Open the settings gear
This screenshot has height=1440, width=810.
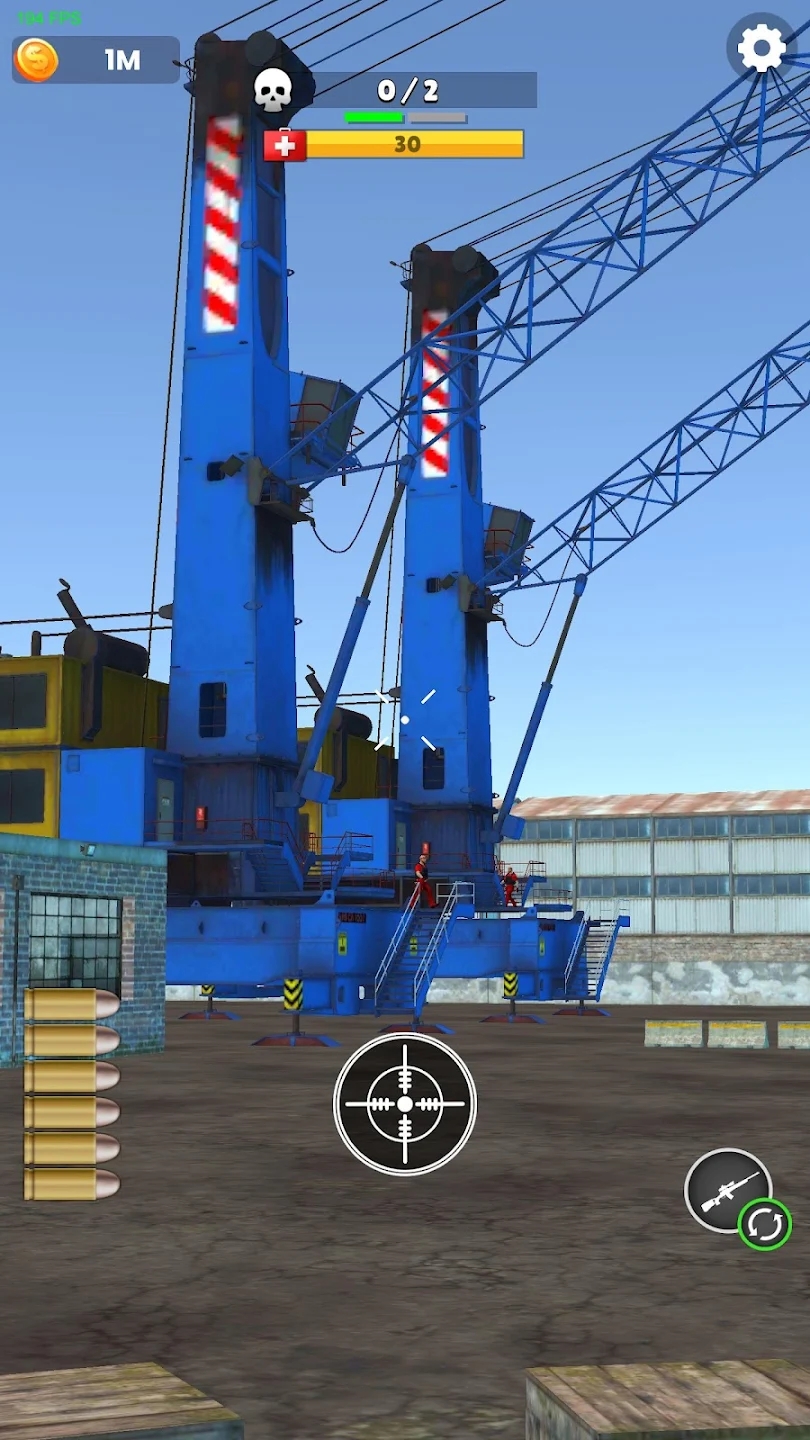pyautogui.click(x=762, y=48)
